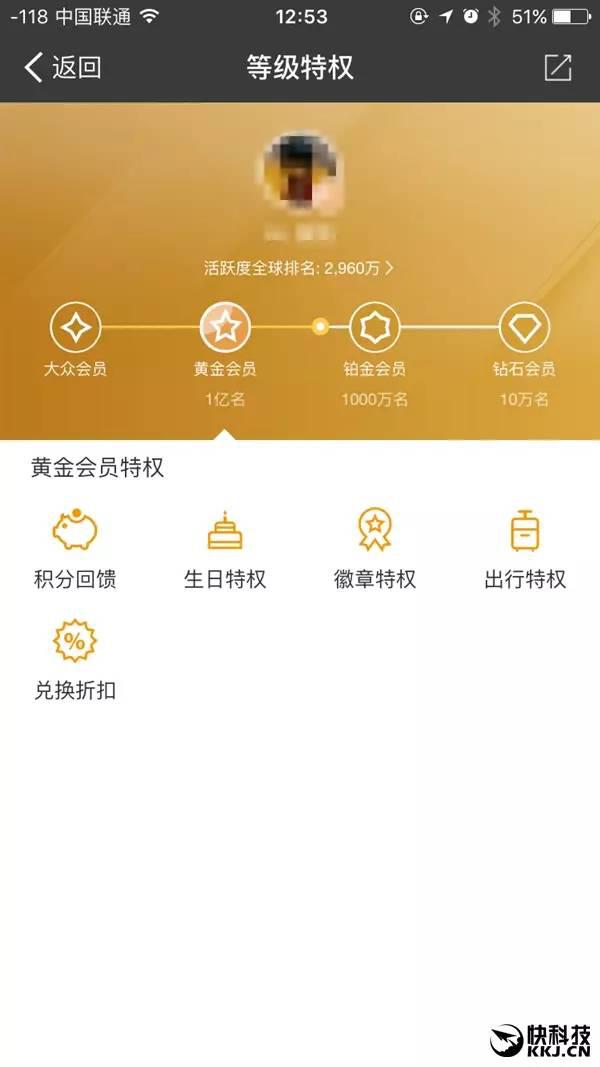600x1067 pixels.
Task: View the 徽章特权 privilege
Action: click(x=375, y=548)
